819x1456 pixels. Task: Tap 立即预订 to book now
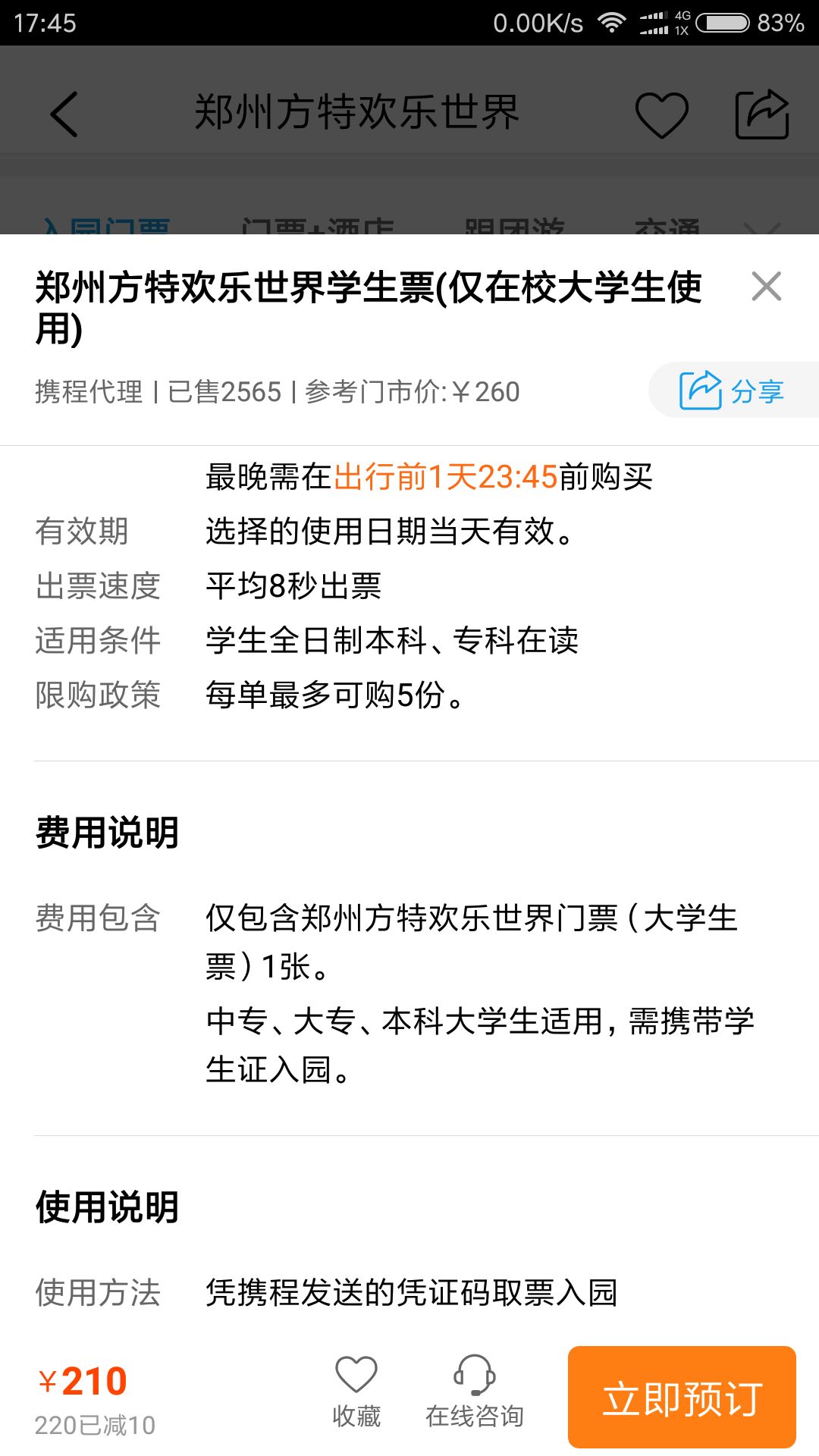[682, 1397]
